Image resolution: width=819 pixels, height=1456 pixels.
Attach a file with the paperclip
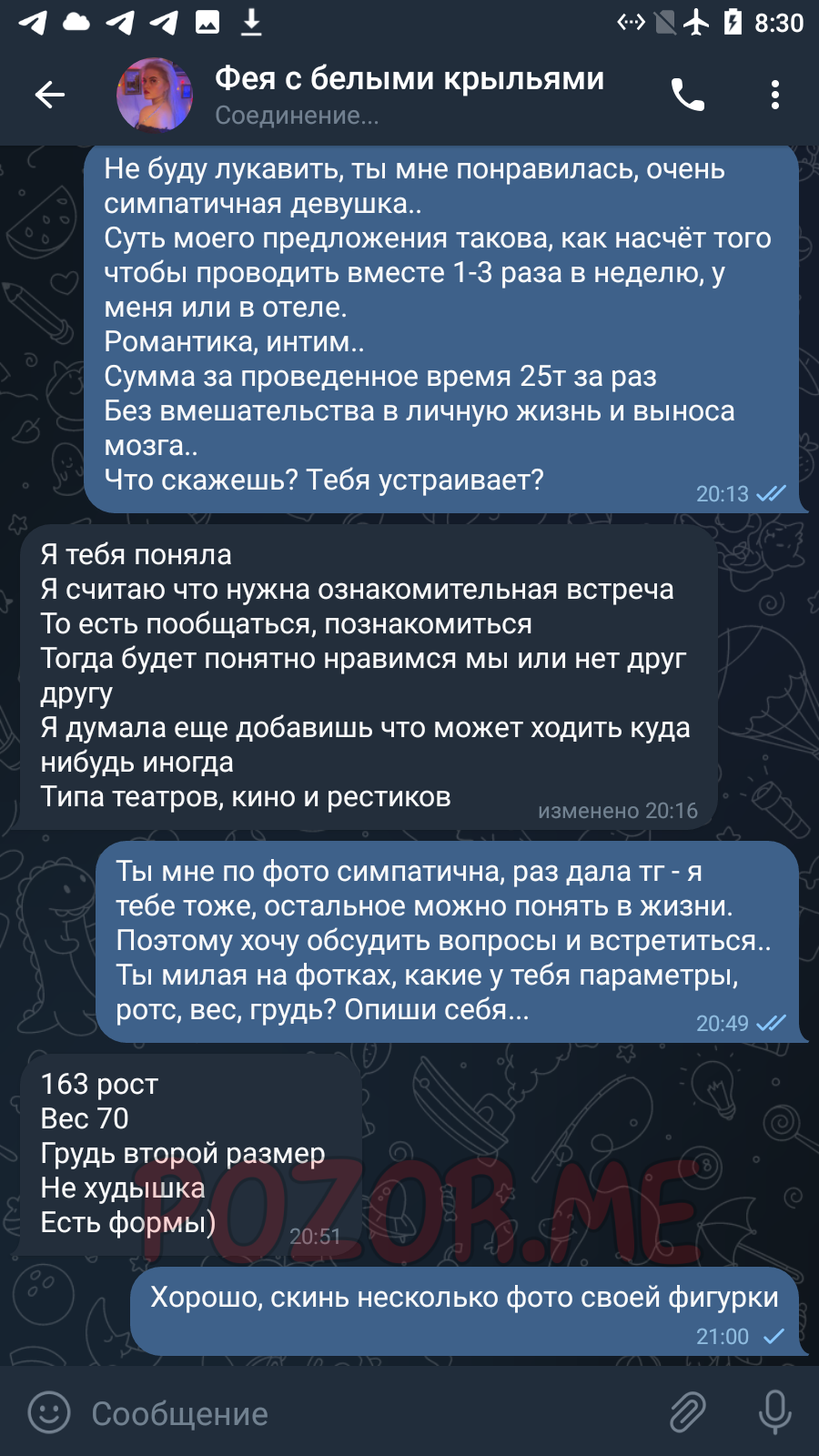point(688,1413)
